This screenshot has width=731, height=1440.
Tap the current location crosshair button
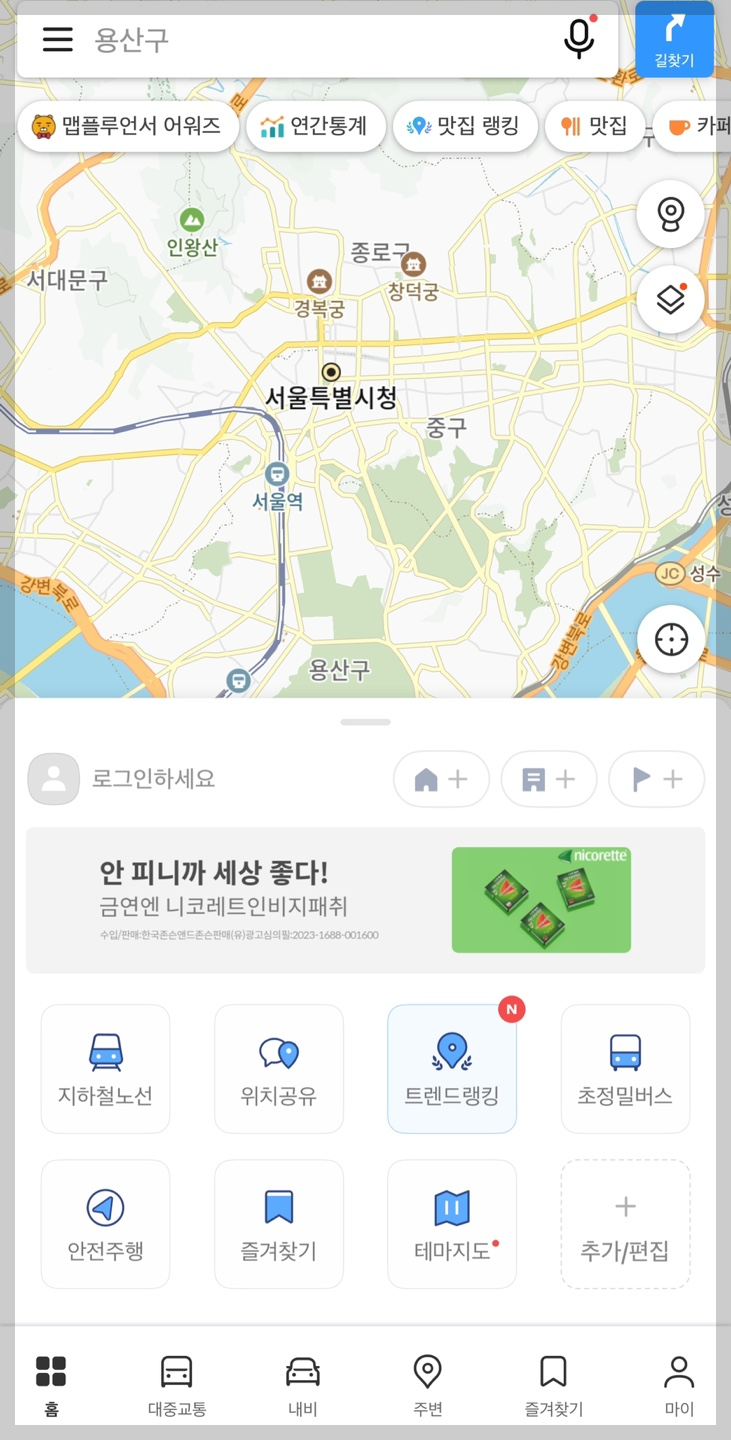tap(669, 638)
